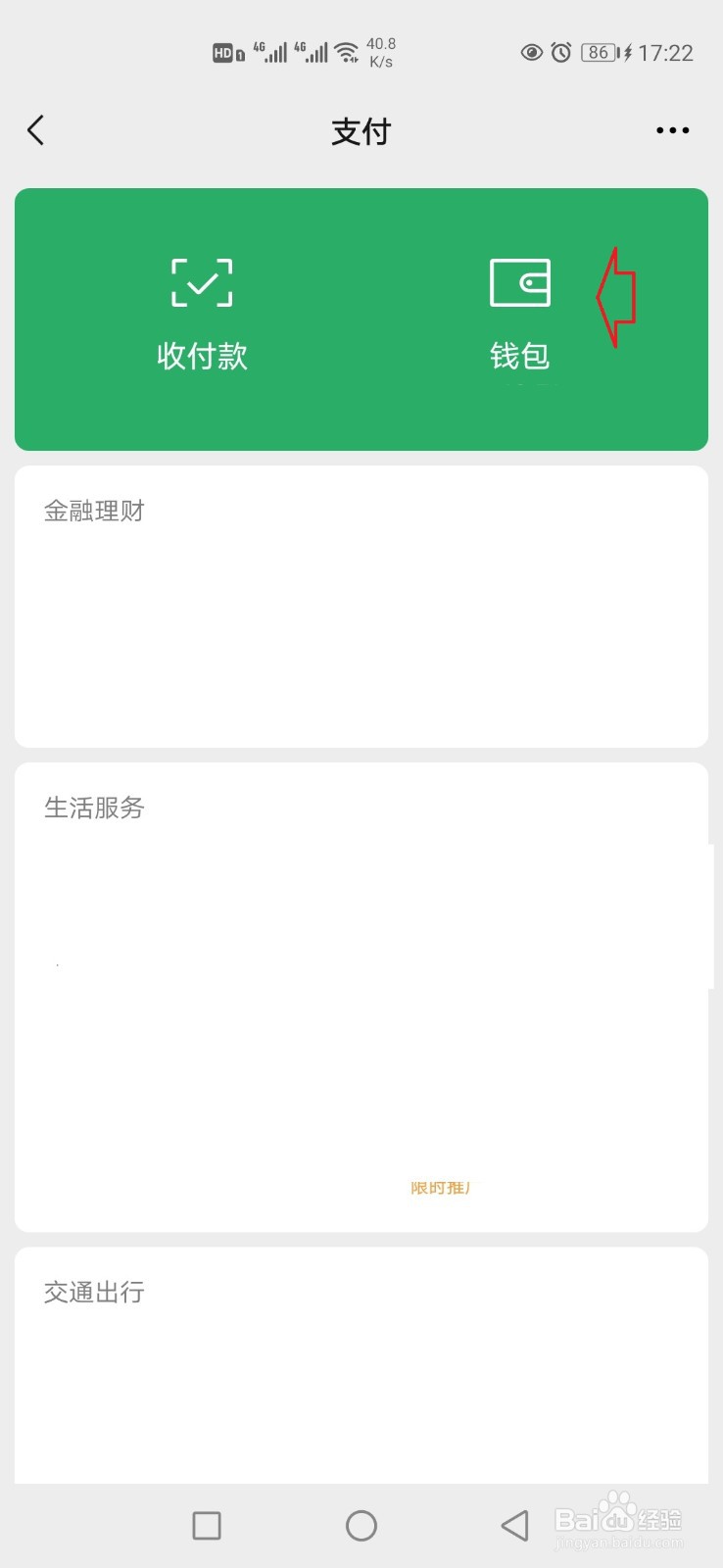Image resolution: width=723 pixels, height=1568 pixels.
Task: Tap the 限时推广 promotion link
Action: point(440,1187)
